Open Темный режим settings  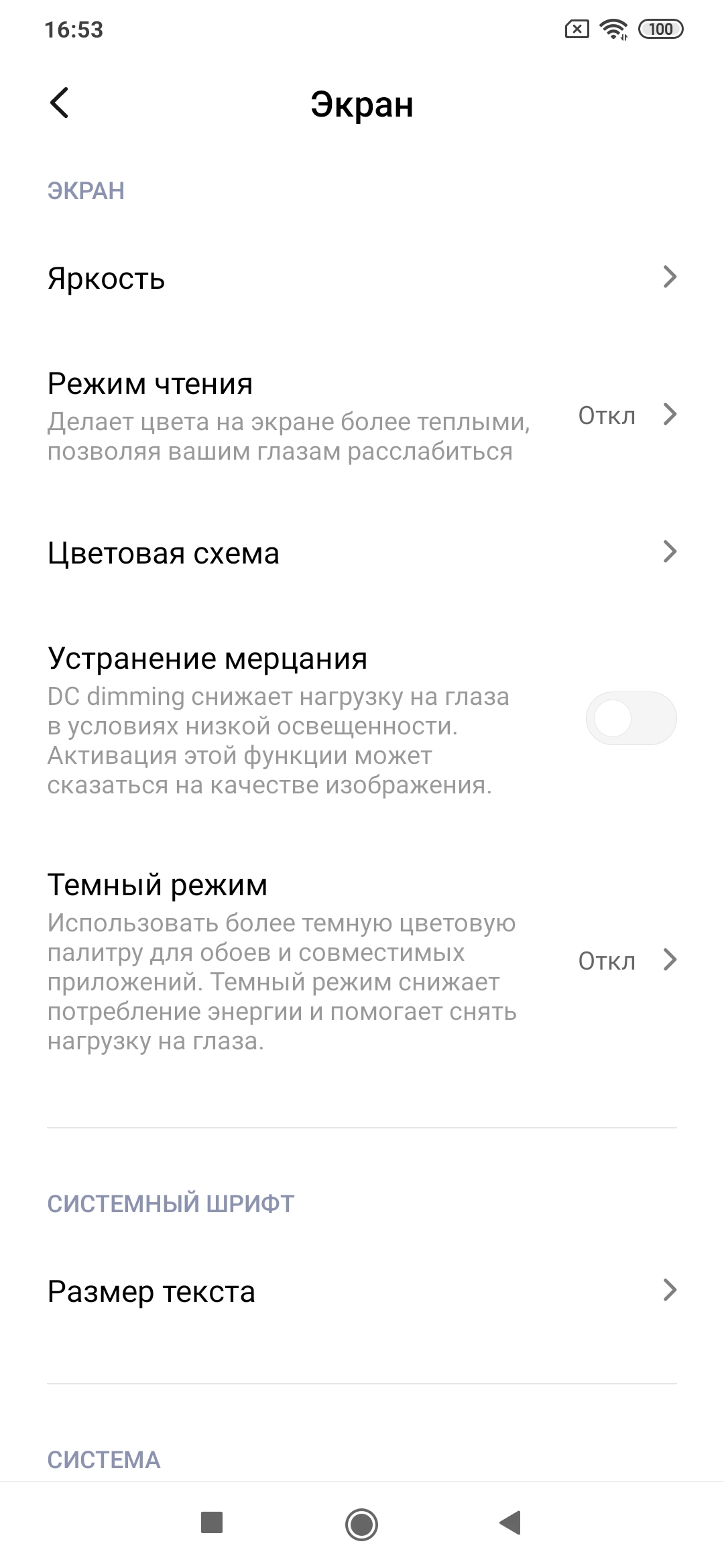point(362,960)
